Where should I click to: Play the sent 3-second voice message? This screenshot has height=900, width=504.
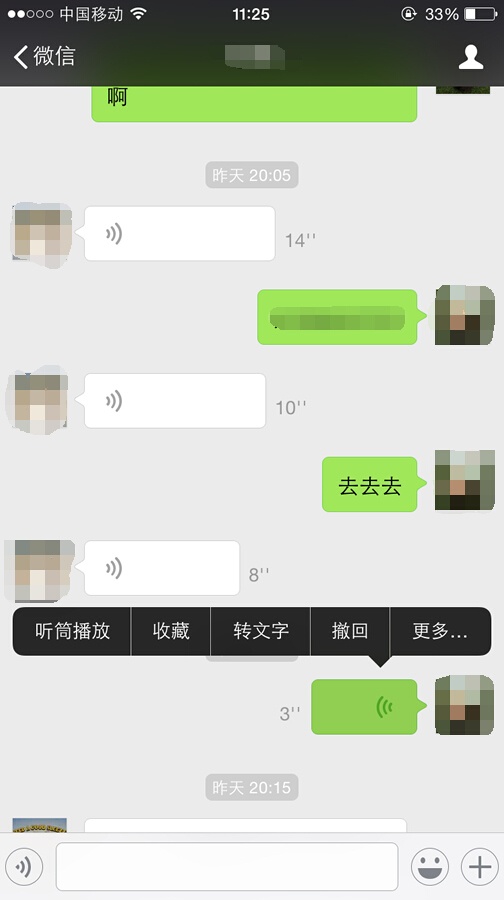click(364, 707)
